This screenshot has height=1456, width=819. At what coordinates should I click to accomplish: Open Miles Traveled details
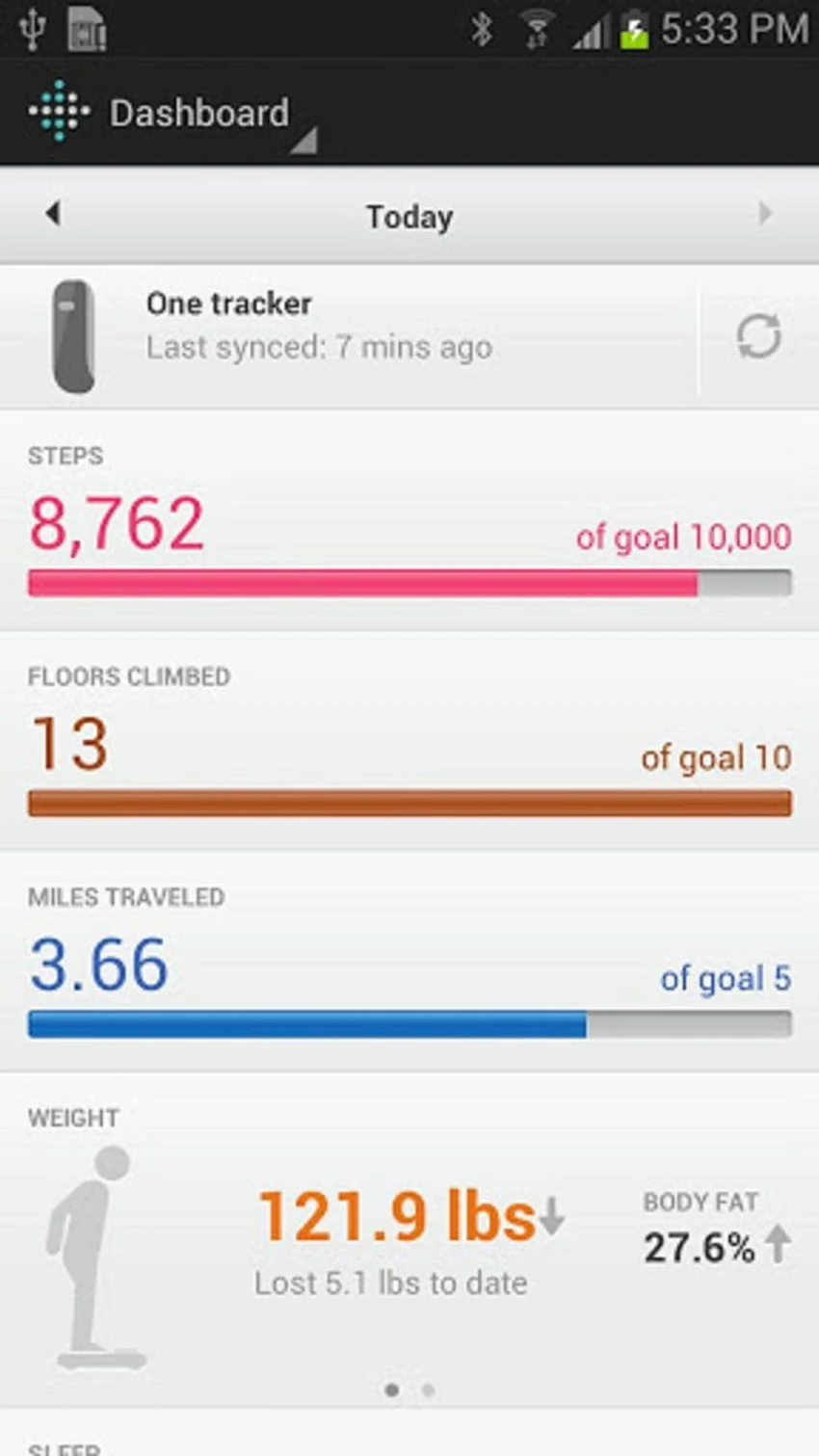[409, 964]
